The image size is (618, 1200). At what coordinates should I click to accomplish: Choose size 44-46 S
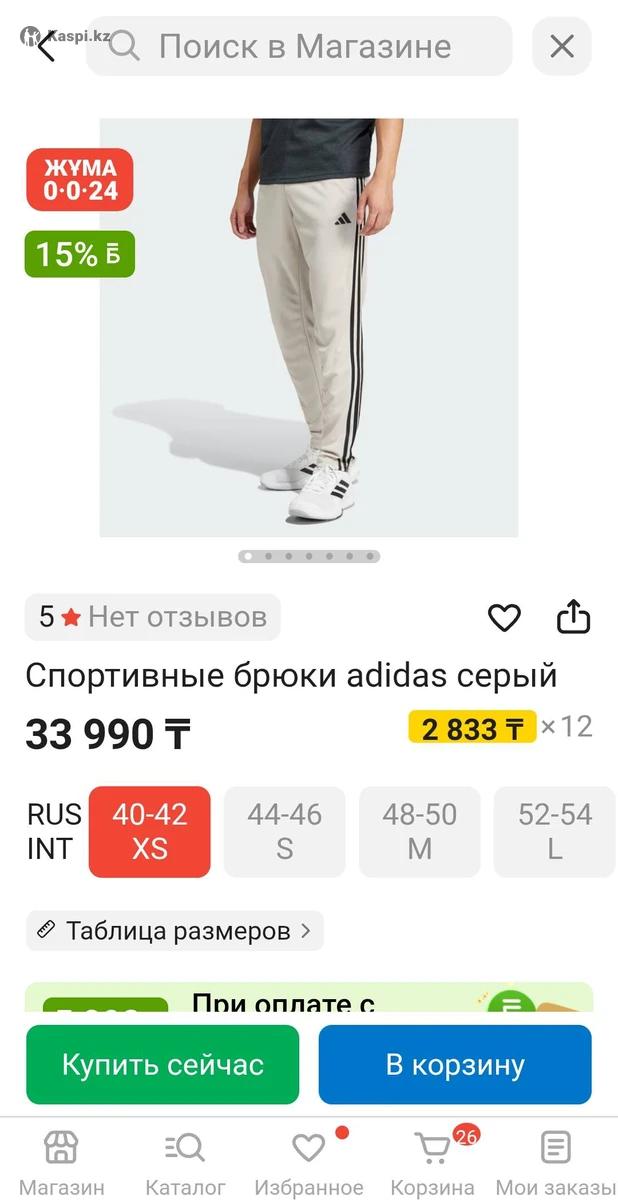pos(284,832)
